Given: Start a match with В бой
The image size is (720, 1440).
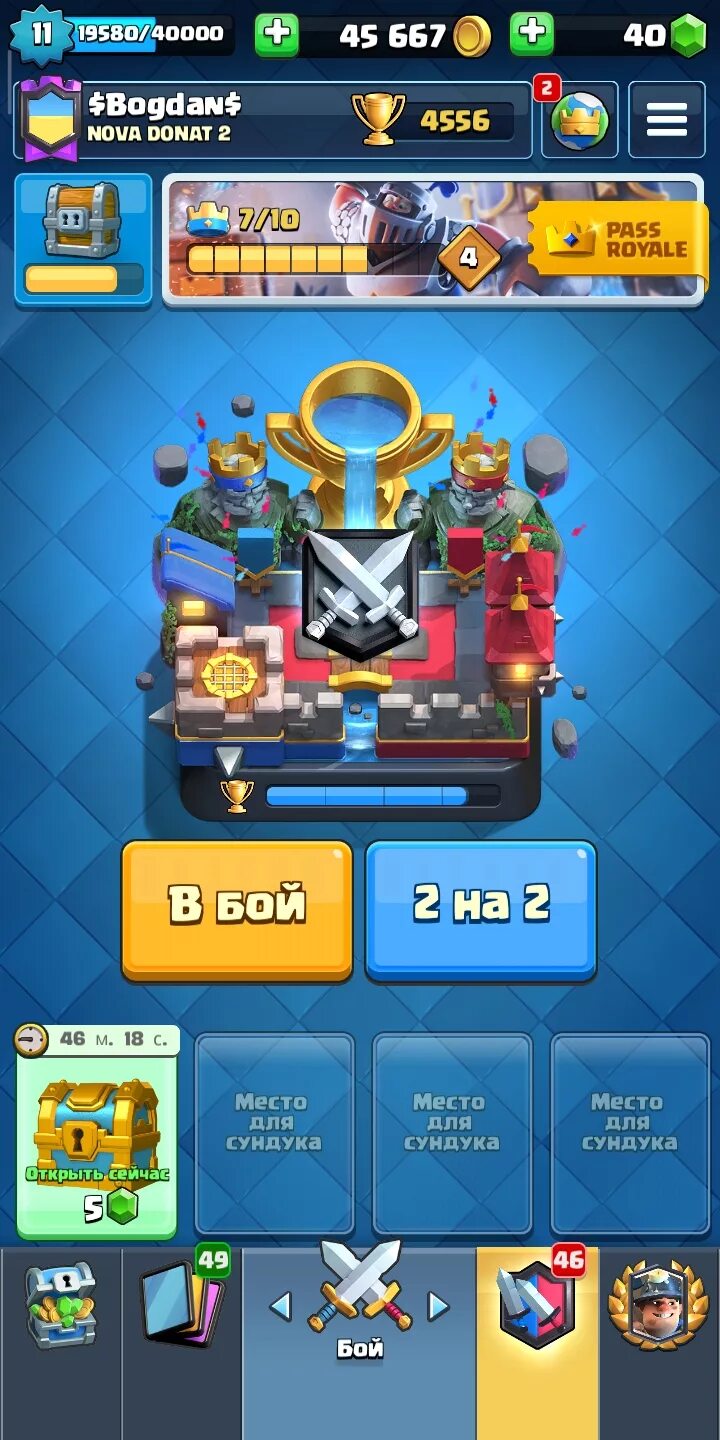Looking at the screenshot, I should 237,908.
